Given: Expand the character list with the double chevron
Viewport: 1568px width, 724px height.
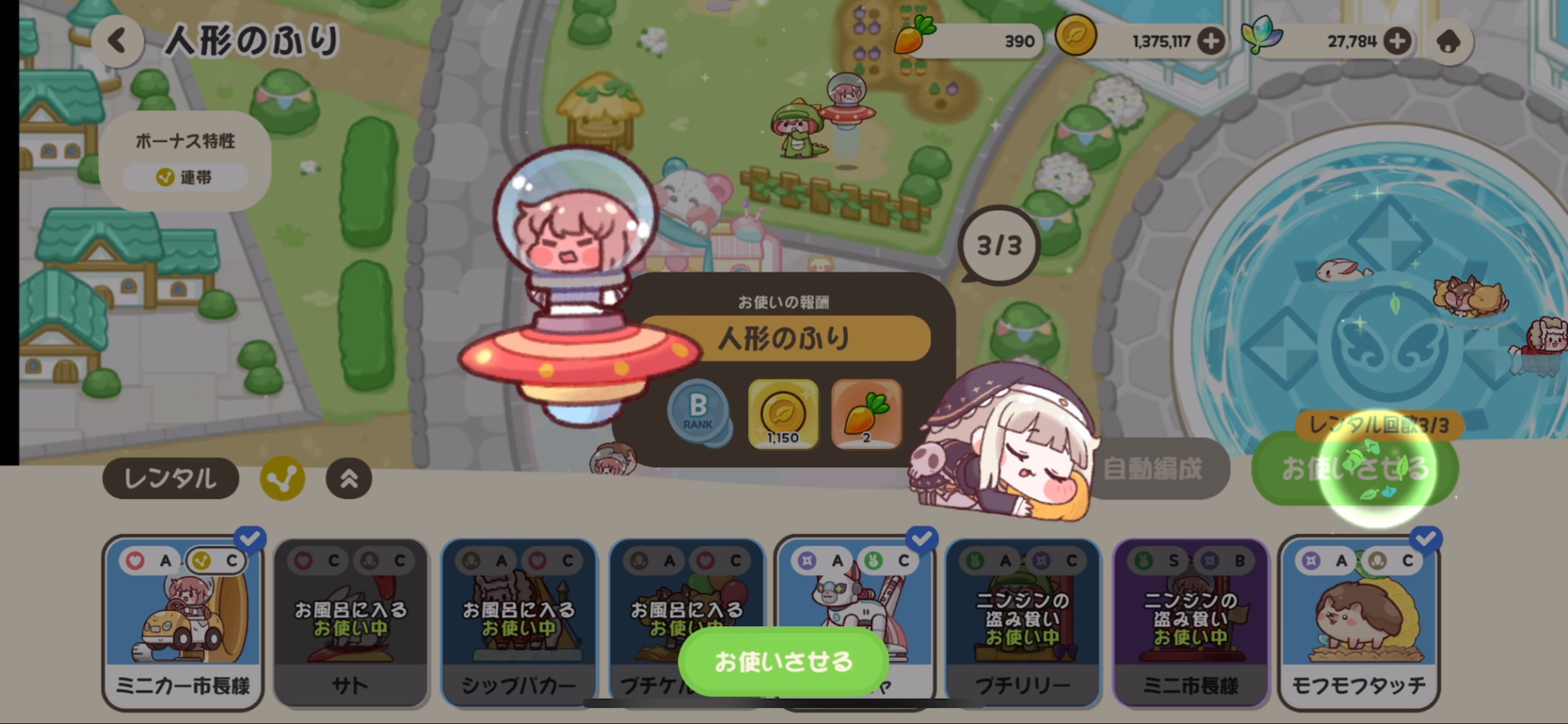Looking at the screenshot, I should click(348, 478).
